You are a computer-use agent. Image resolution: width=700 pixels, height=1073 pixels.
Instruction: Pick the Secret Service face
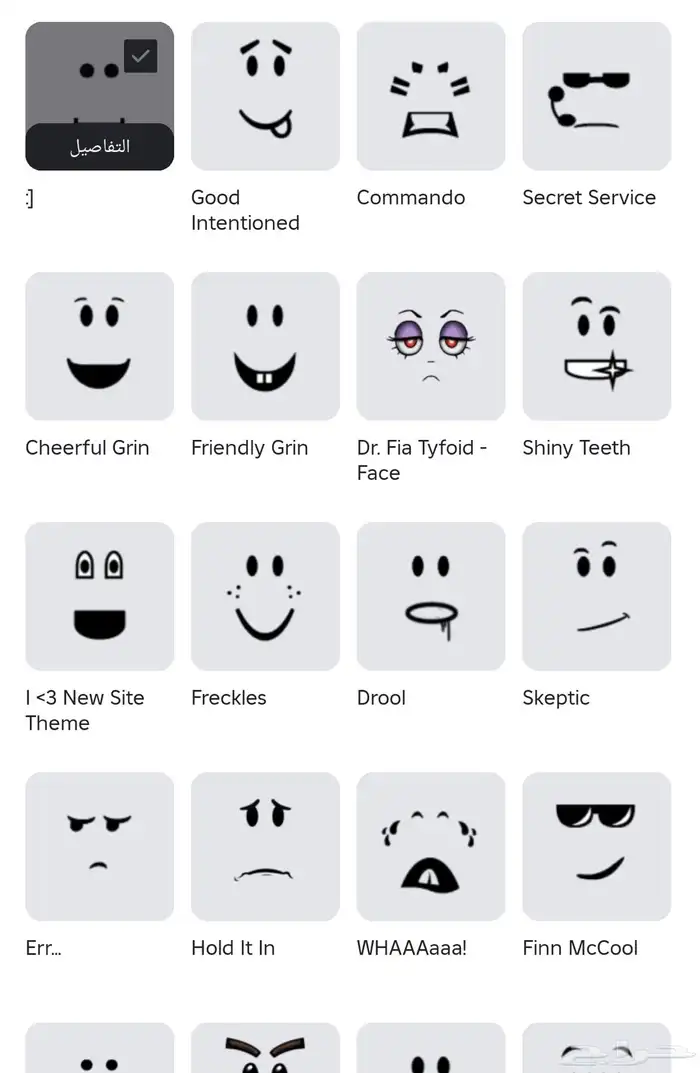(596, 96)
